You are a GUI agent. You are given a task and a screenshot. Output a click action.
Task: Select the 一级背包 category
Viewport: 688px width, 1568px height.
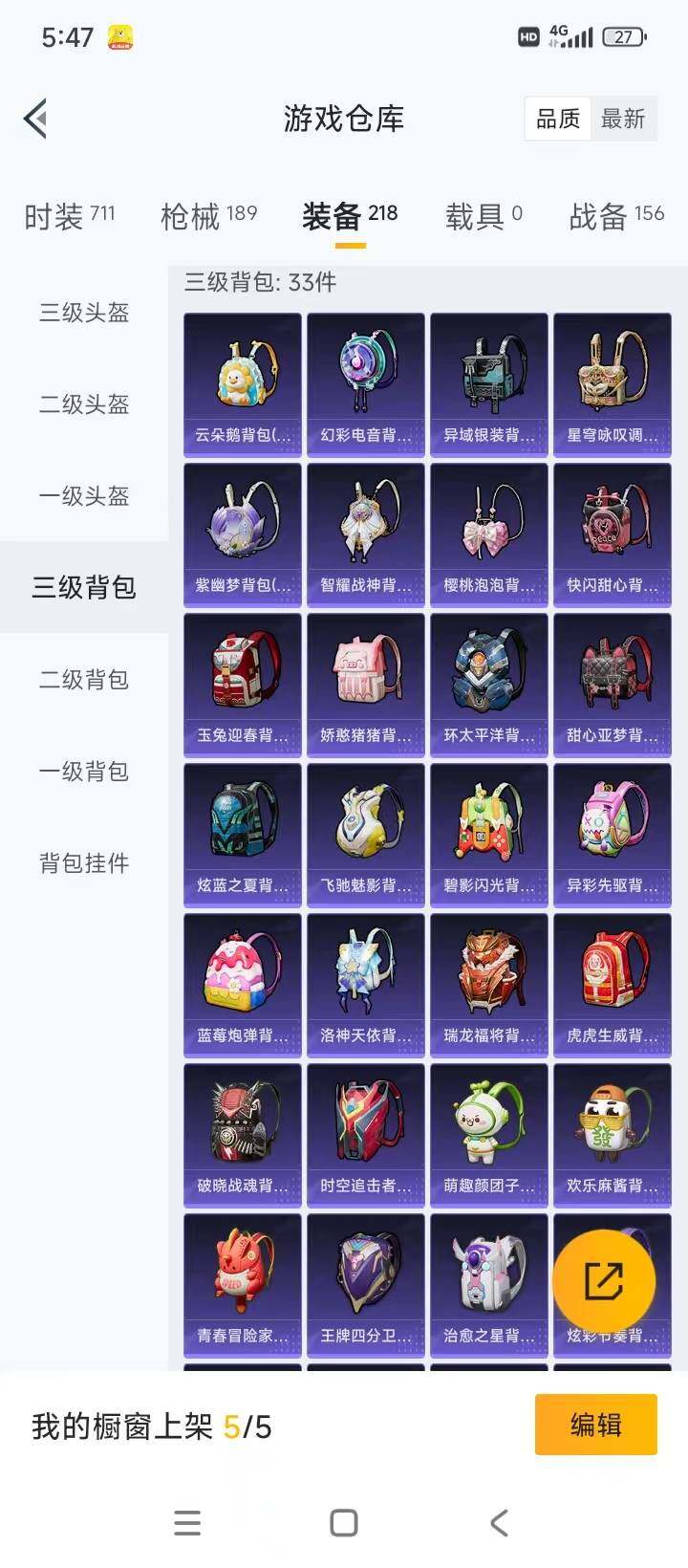(84, 772)
